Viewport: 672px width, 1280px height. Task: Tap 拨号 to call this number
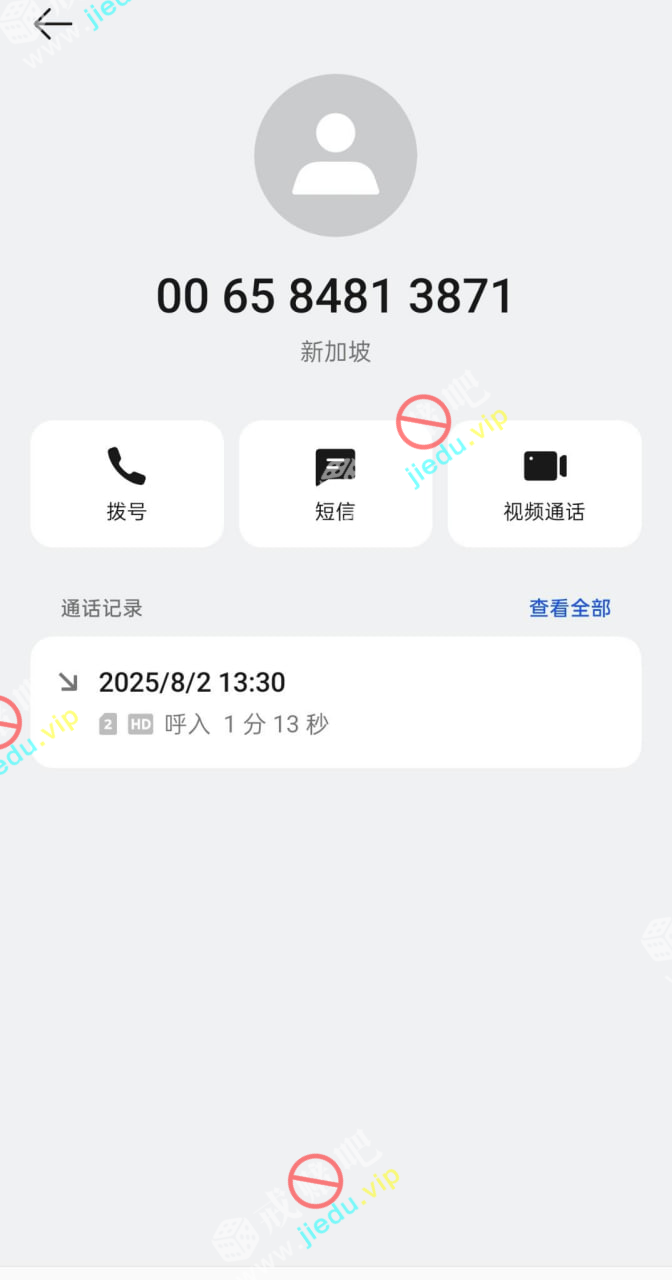(x=127, y=484)
